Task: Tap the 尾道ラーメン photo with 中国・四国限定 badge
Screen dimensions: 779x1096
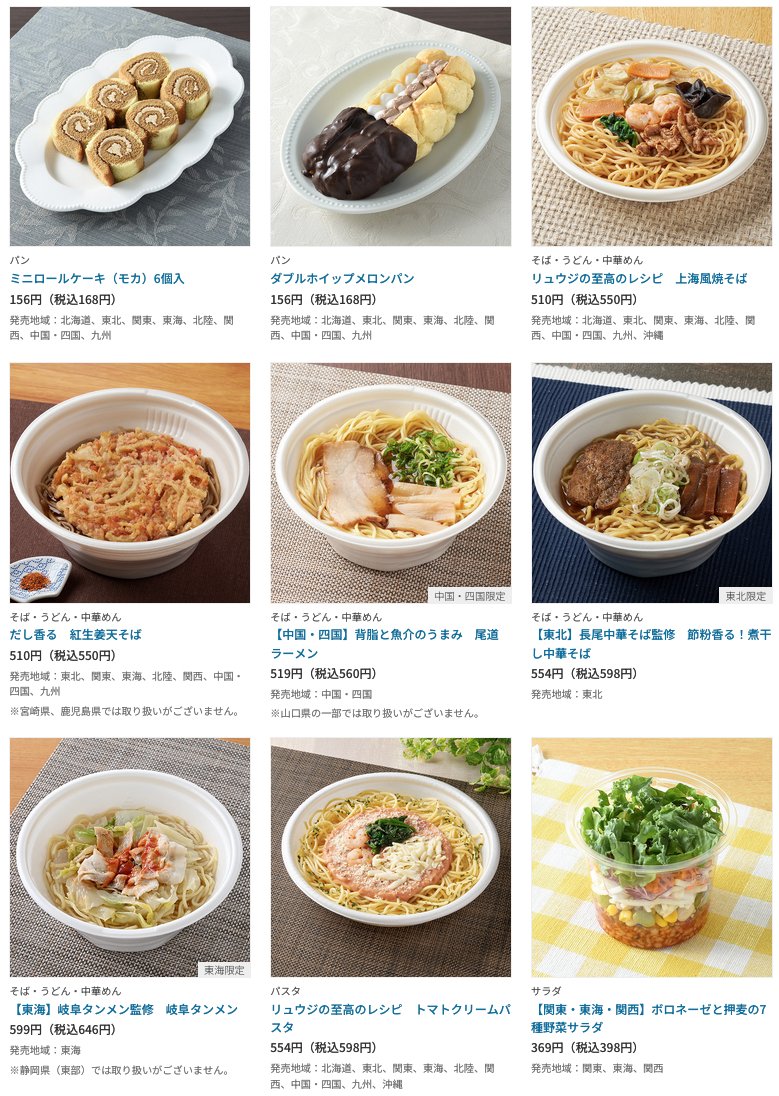Action: [390, 483]
